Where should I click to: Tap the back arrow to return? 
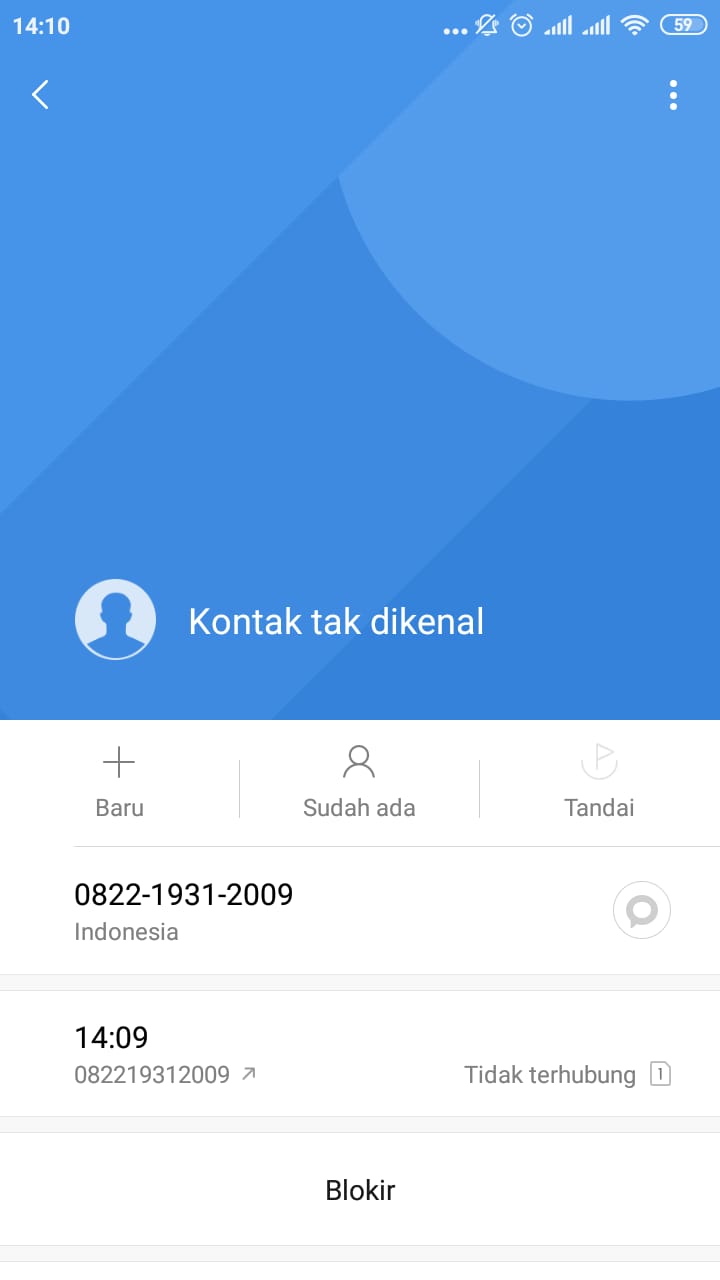pos(39,94)
